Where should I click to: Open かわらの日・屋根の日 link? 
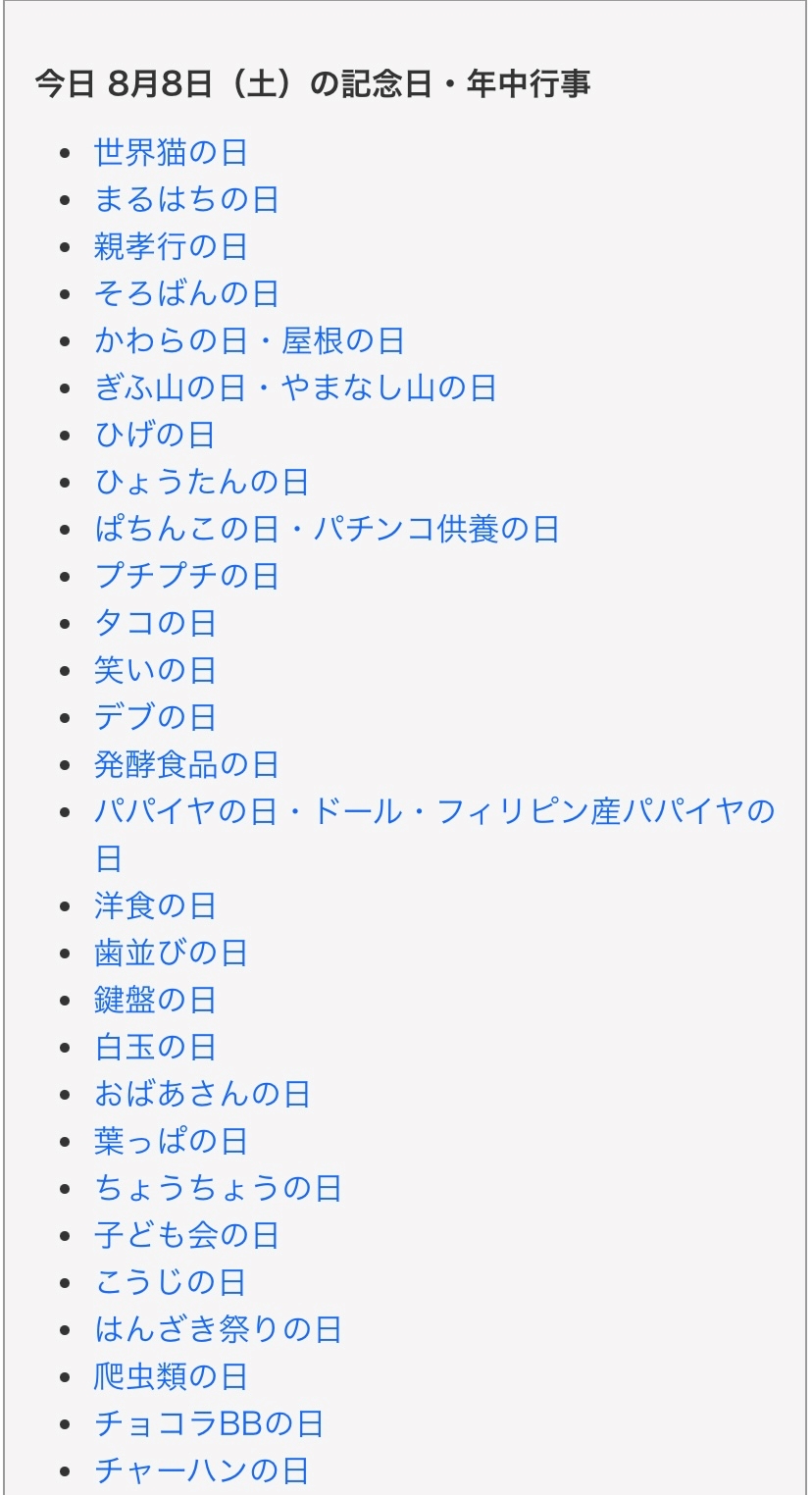(249, 341)
